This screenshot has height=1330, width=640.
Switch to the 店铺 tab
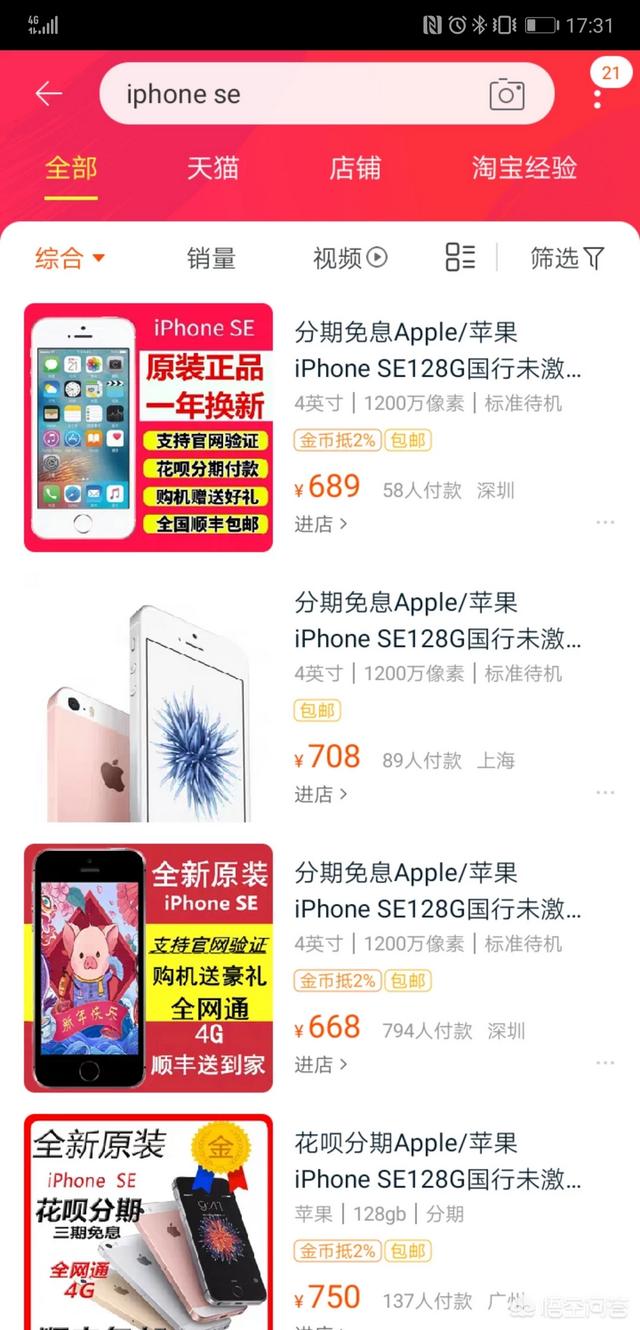[355, 167]
